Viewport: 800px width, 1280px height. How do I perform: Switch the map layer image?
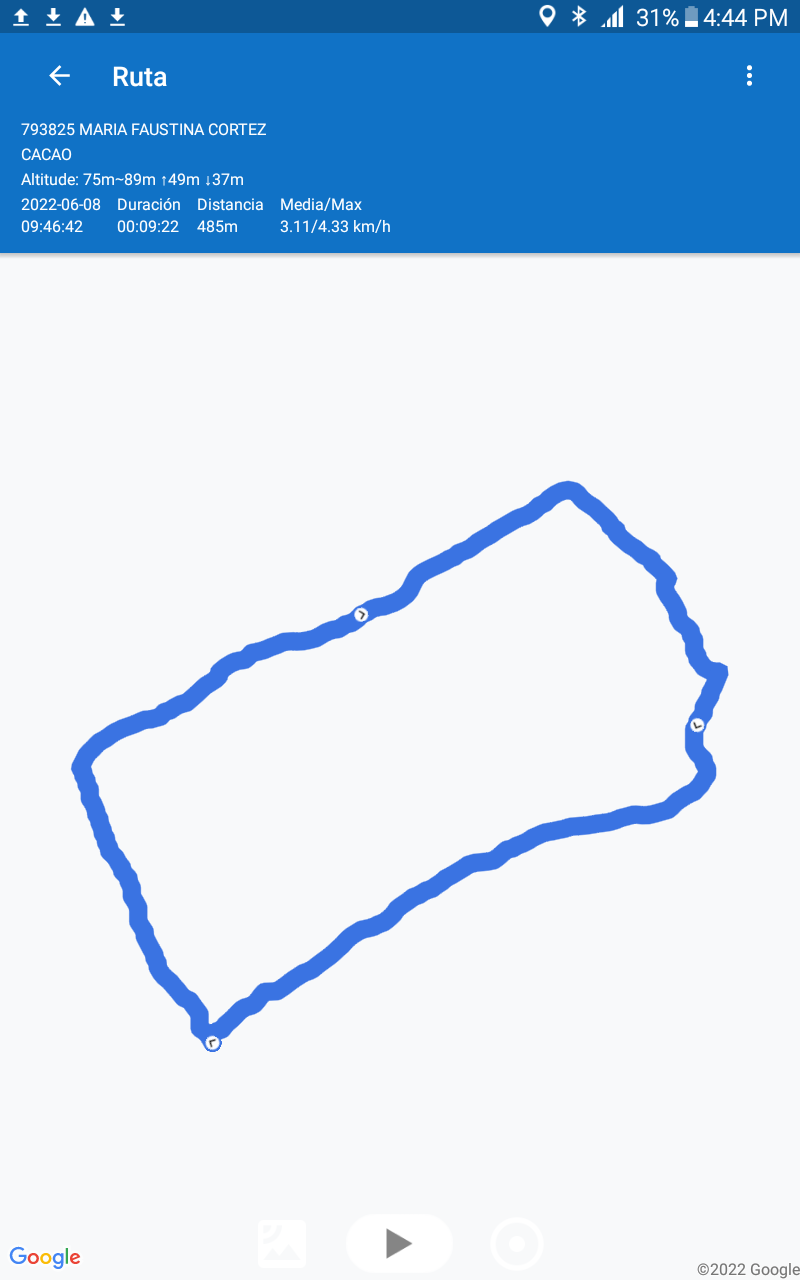pyautogui.click(x=282, y=1244)
